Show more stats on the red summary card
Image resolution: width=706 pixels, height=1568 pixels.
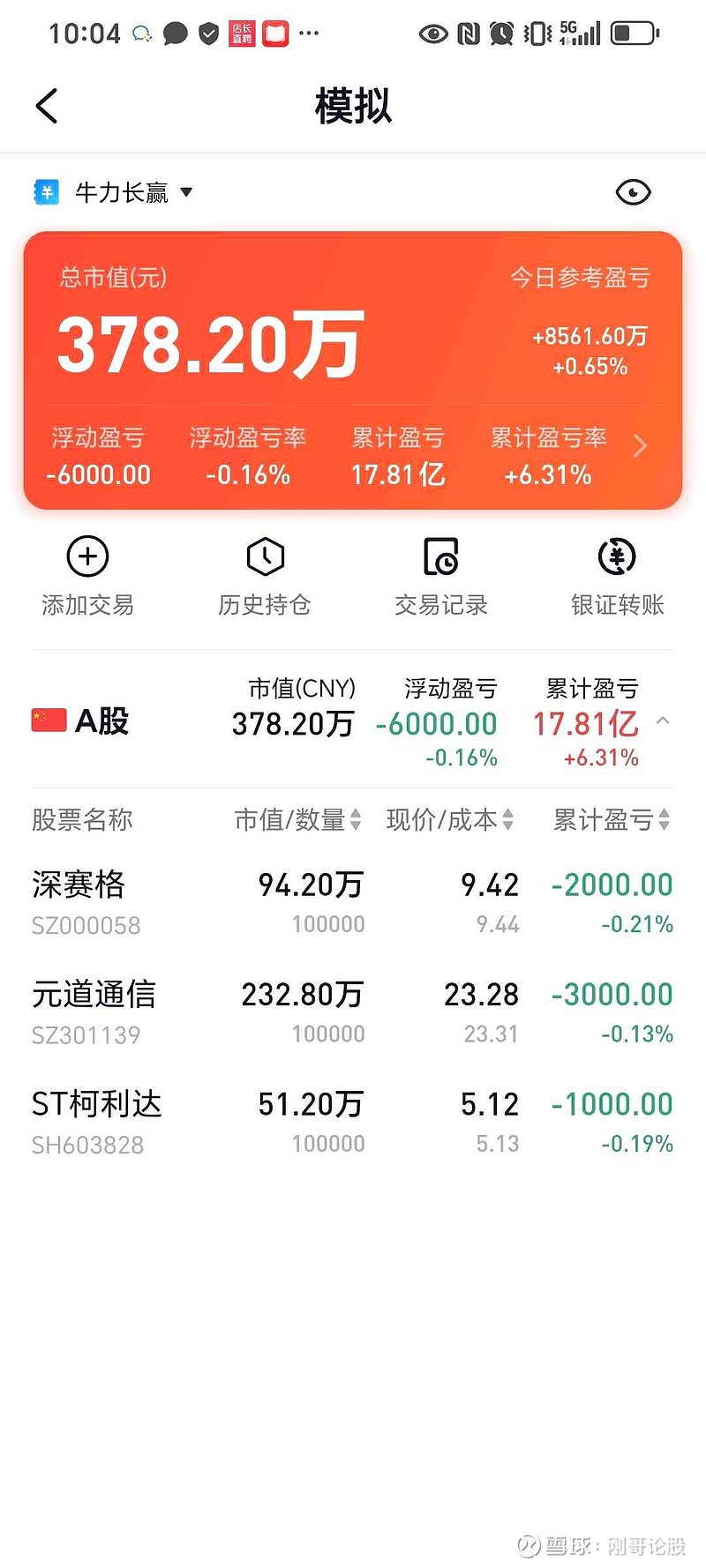coord(641,446)
